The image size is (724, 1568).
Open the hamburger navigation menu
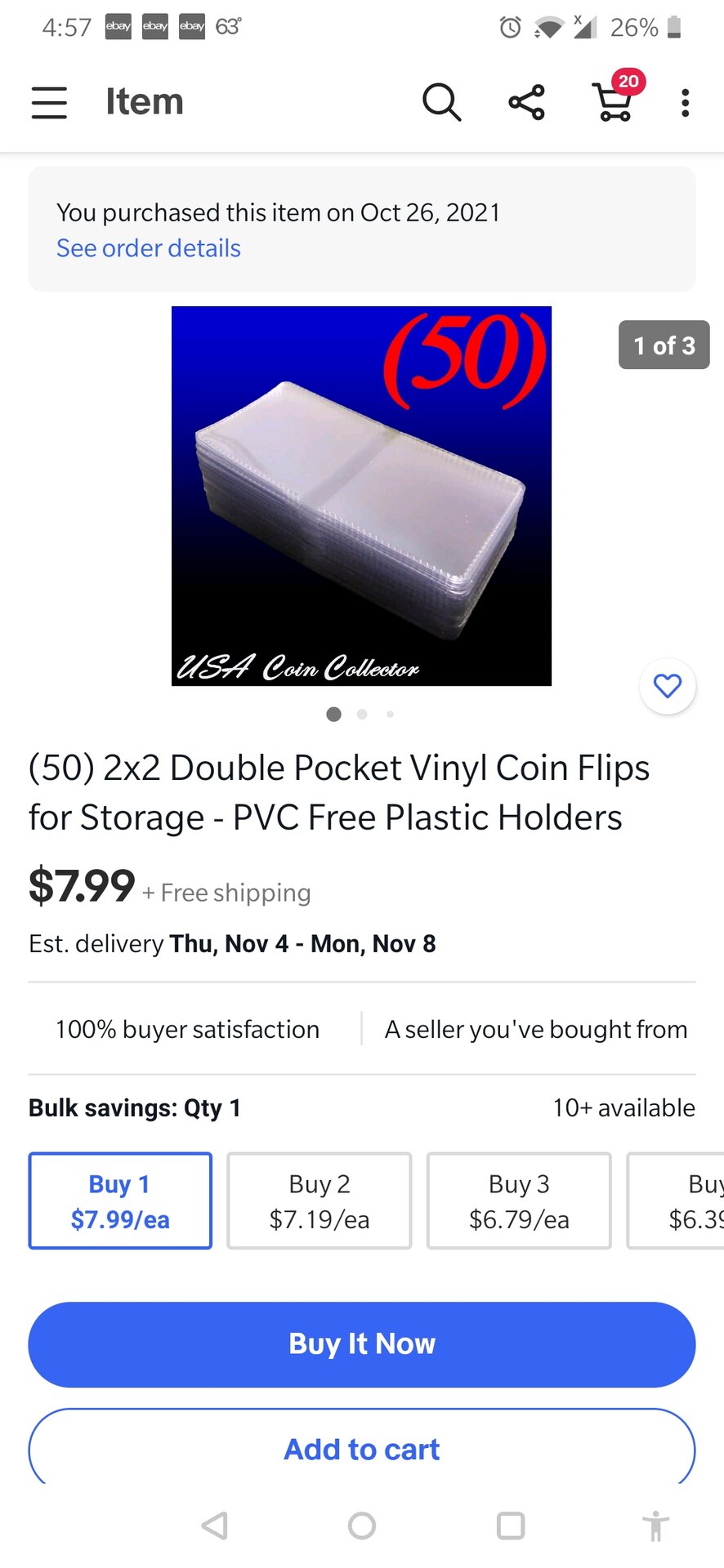(x=49, y=103)
